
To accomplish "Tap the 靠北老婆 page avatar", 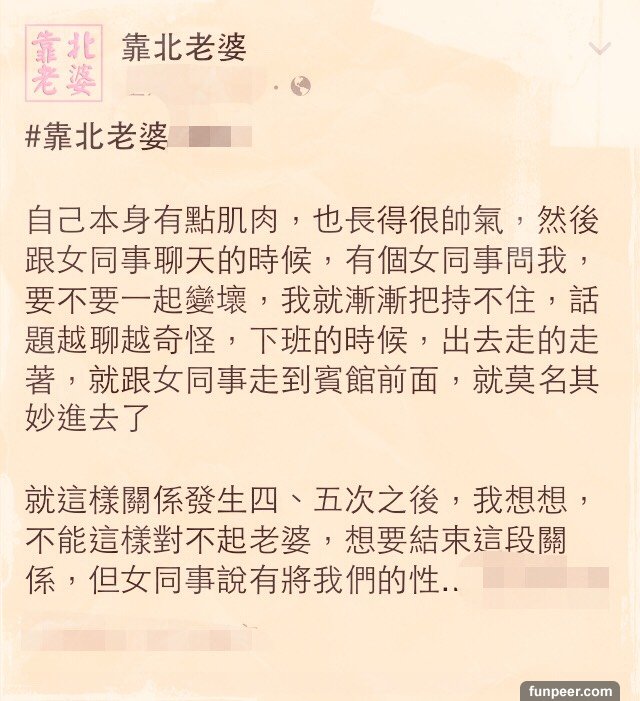I will pyautogui.click(x=63, y=63).
